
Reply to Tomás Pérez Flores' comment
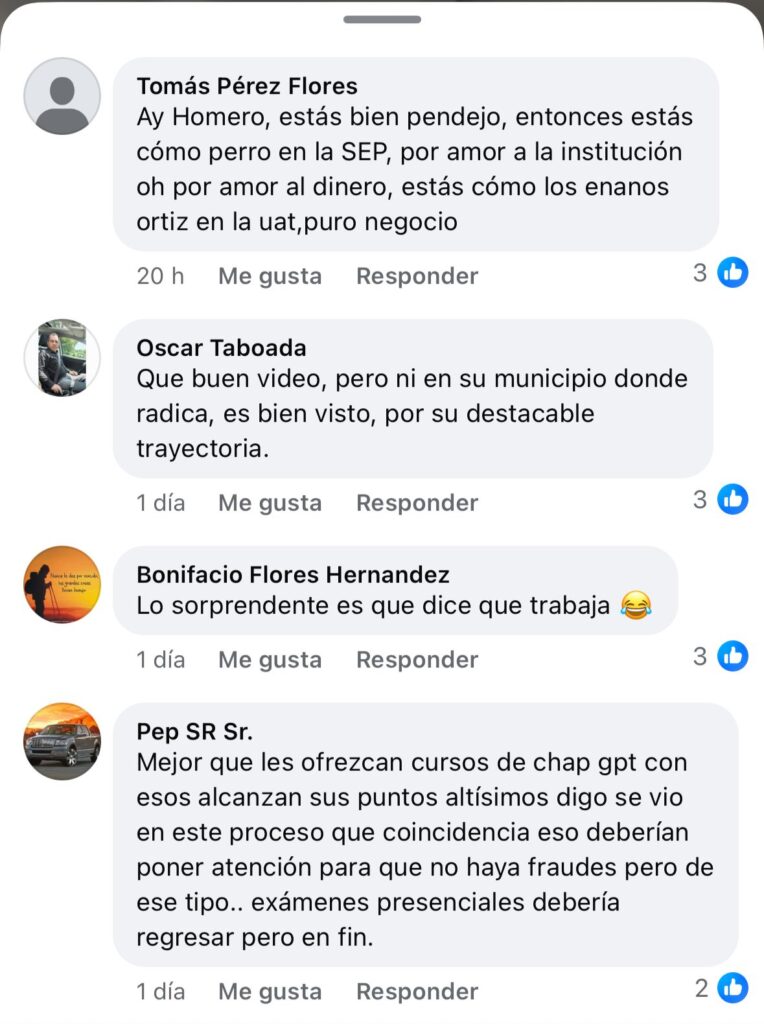click(417, 276)
